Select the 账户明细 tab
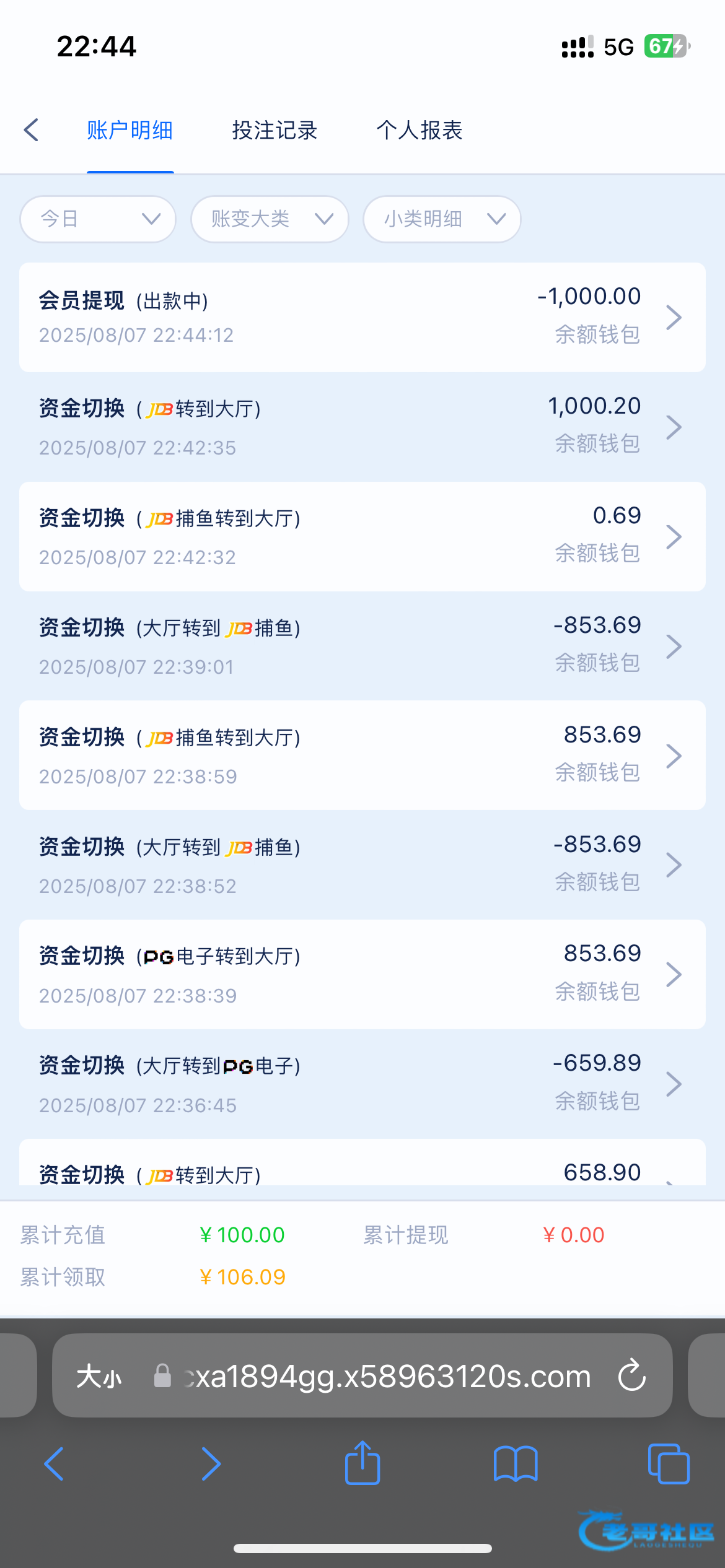725x1568 pixels. click(130, 130)
